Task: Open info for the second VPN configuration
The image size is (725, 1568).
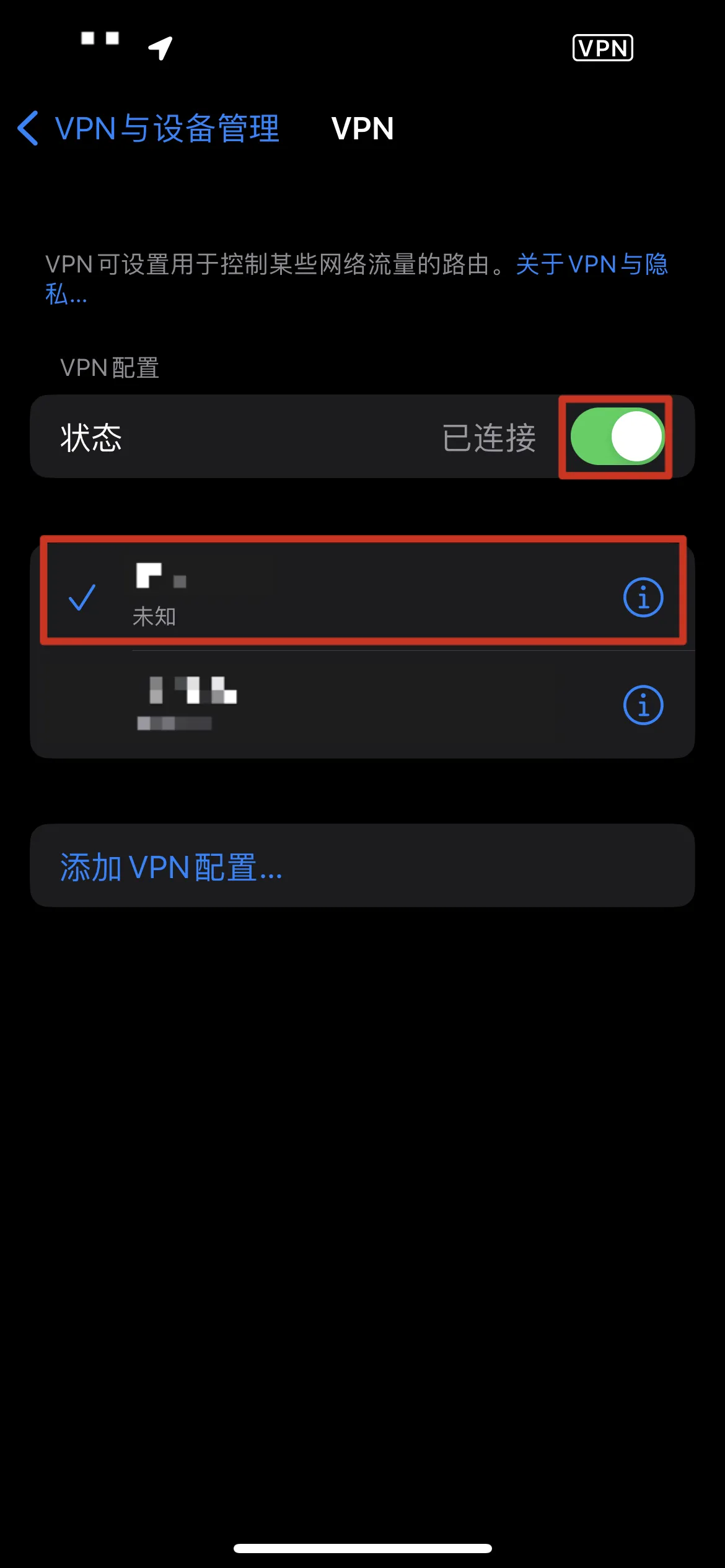Action: [643, 705]
